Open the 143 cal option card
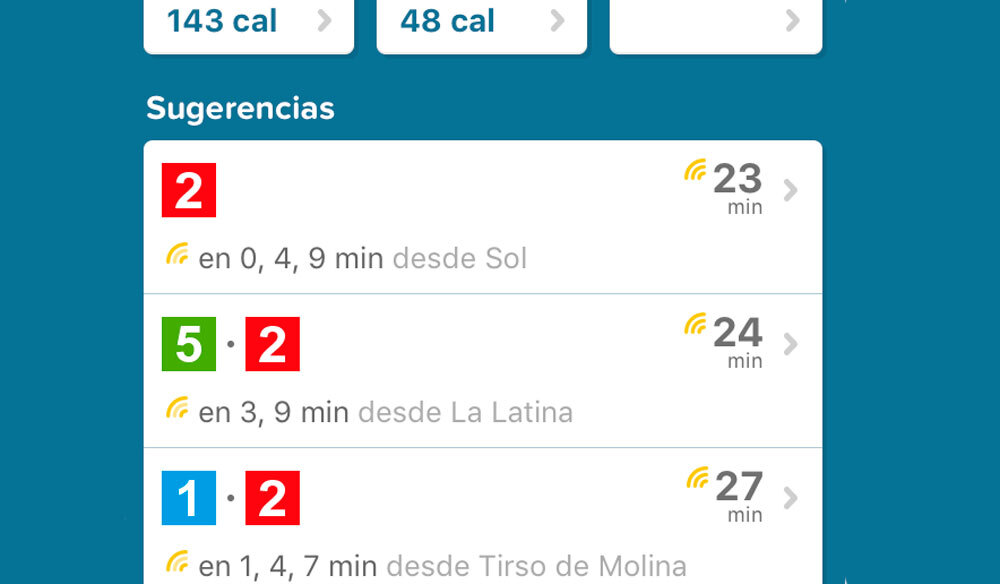1000x584 pixels. click(x=248, y=22)
